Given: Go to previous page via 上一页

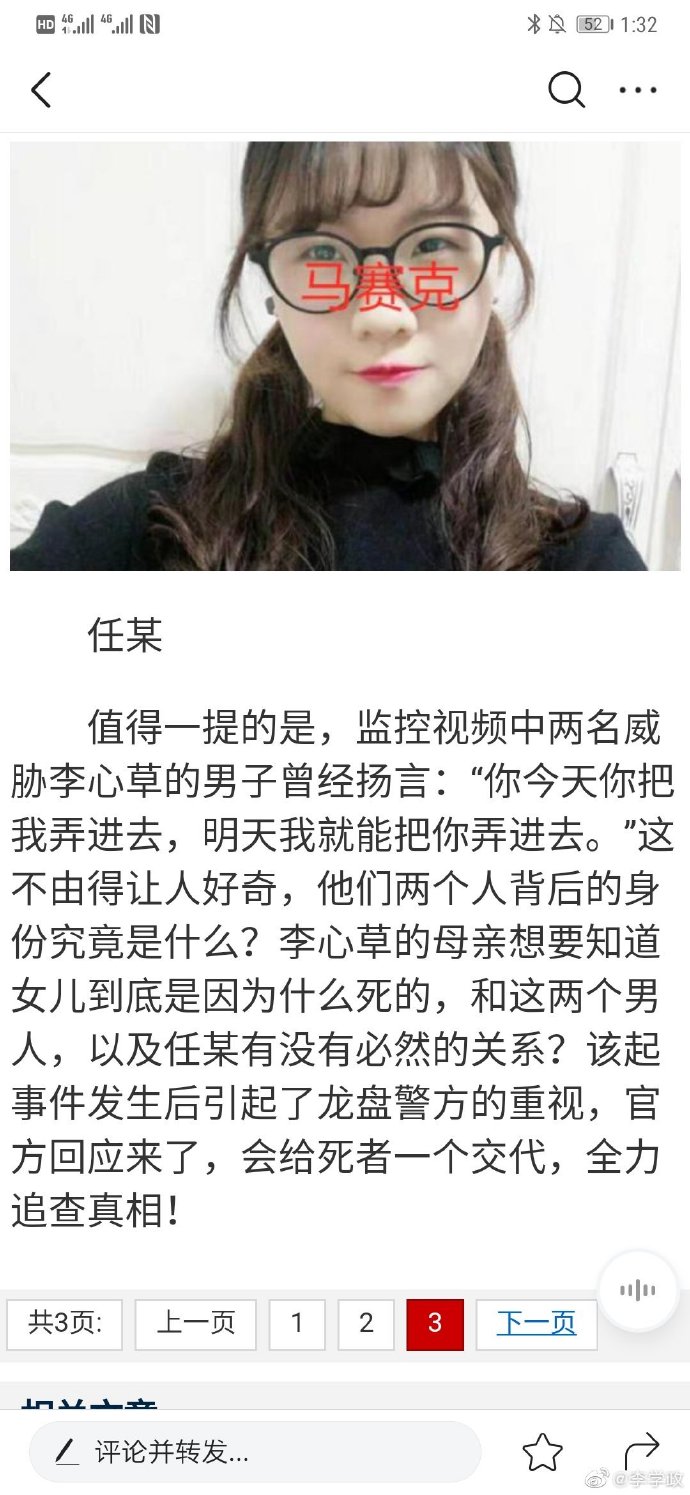Looking at the screenshot, I should [x=195, y=1324].
